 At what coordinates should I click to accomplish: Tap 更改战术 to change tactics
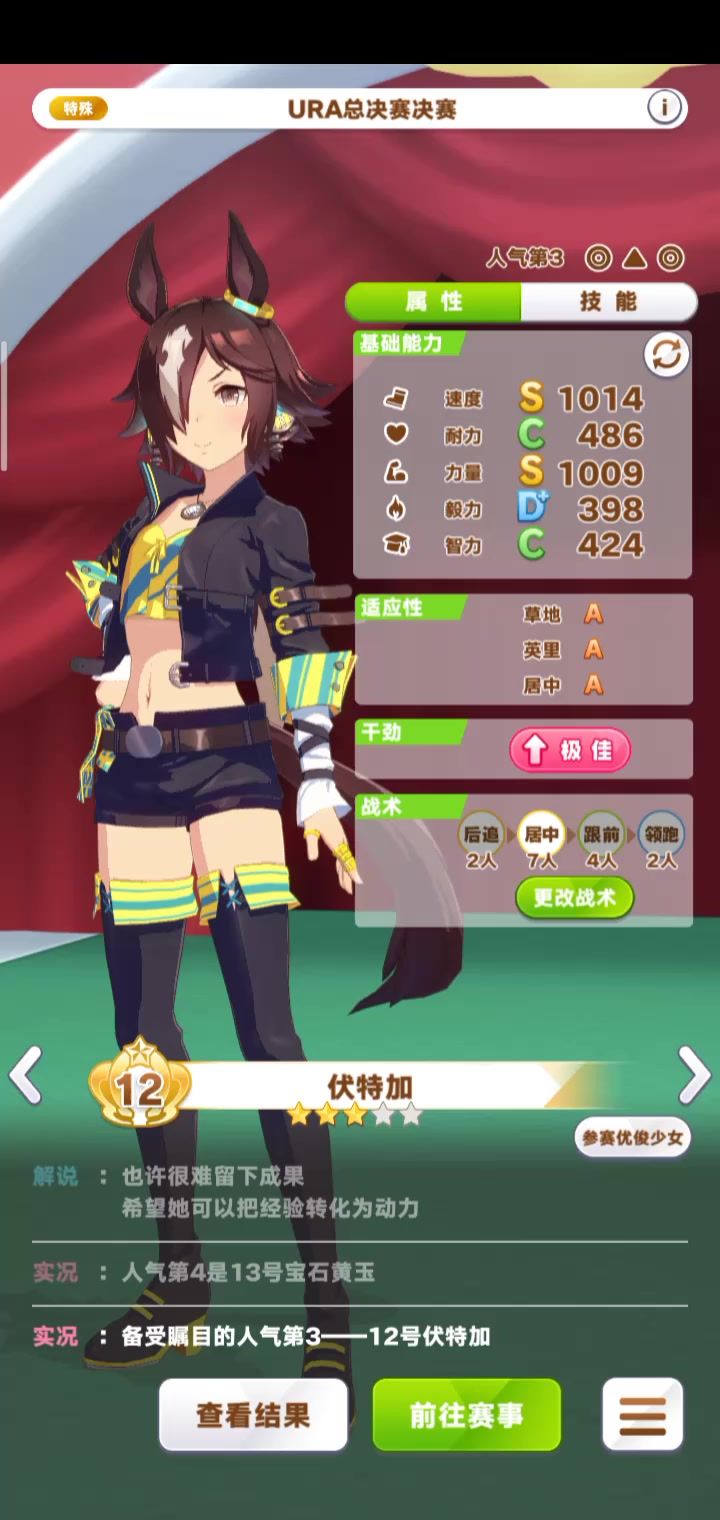[x=574, y=897]
